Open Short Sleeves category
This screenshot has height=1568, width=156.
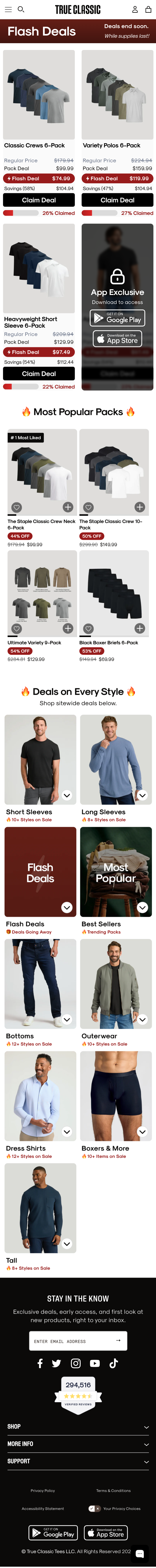(x=40, y=760)
